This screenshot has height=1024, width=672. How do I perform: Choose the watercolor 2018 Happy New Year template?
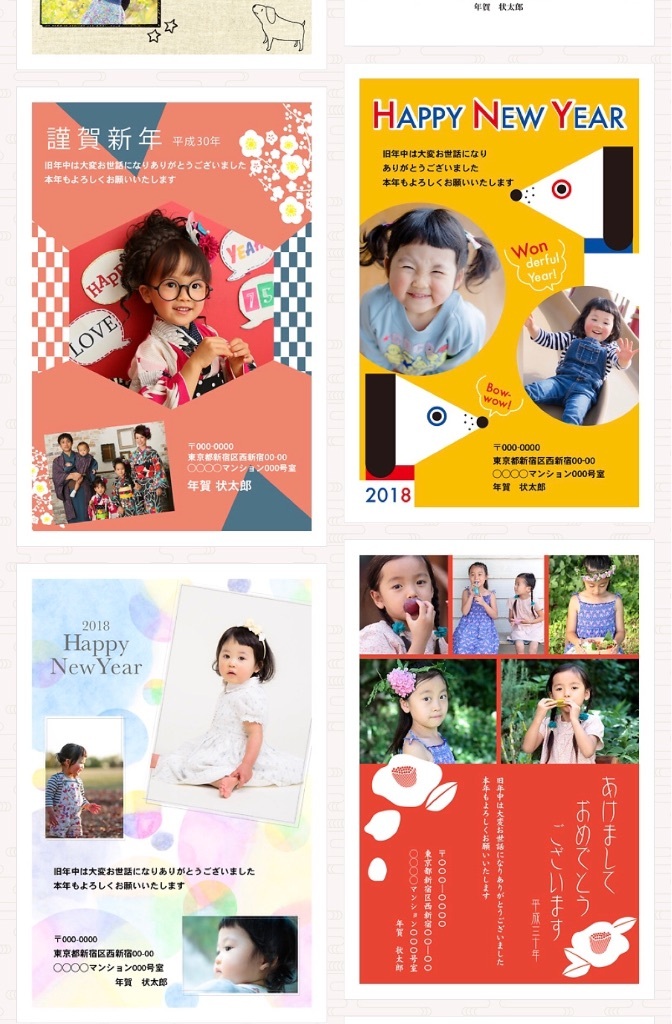[172, 792]
